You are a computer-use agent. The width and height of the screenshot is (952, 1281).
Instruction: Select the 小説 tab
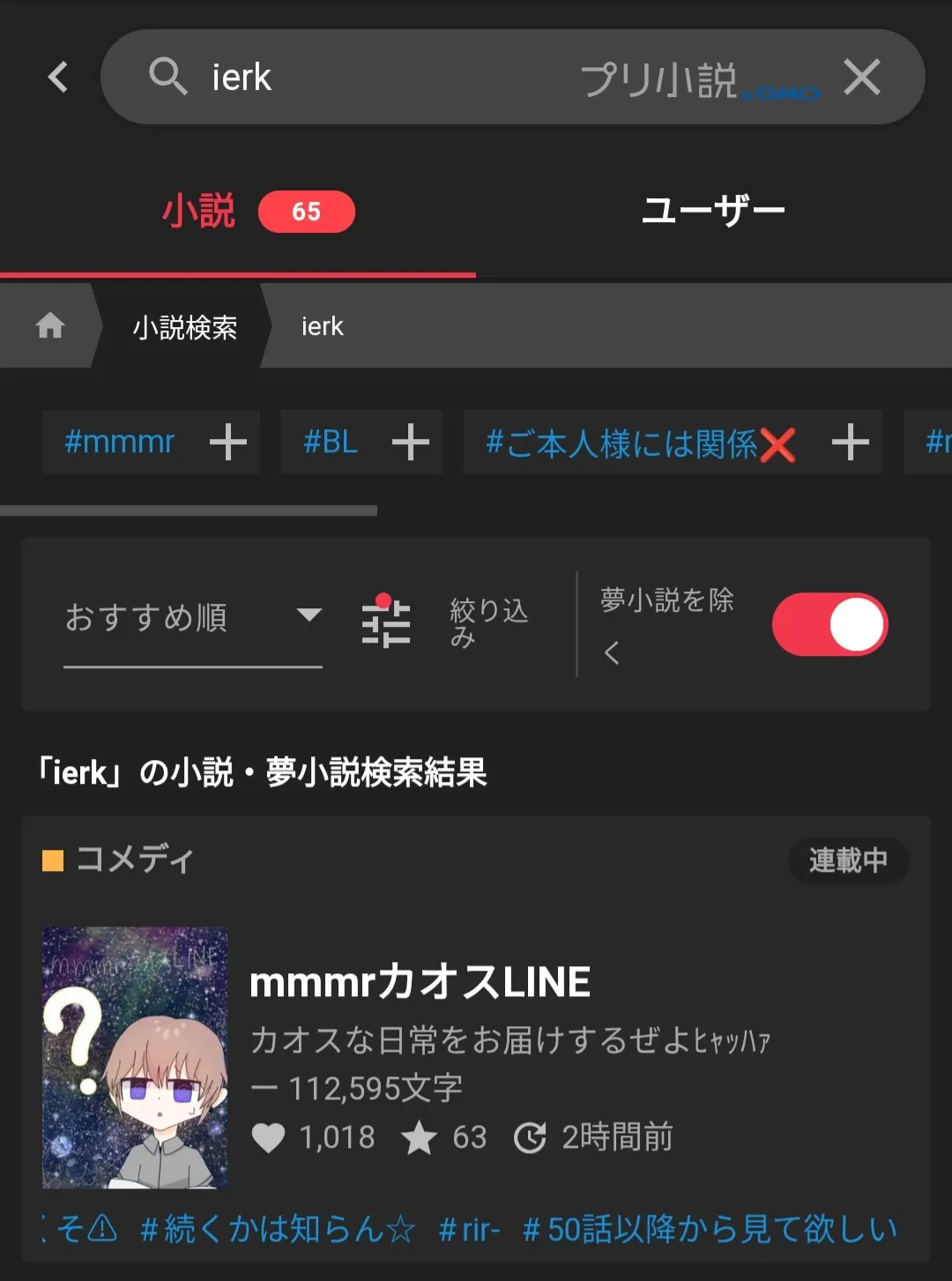[x=238, y=212]
